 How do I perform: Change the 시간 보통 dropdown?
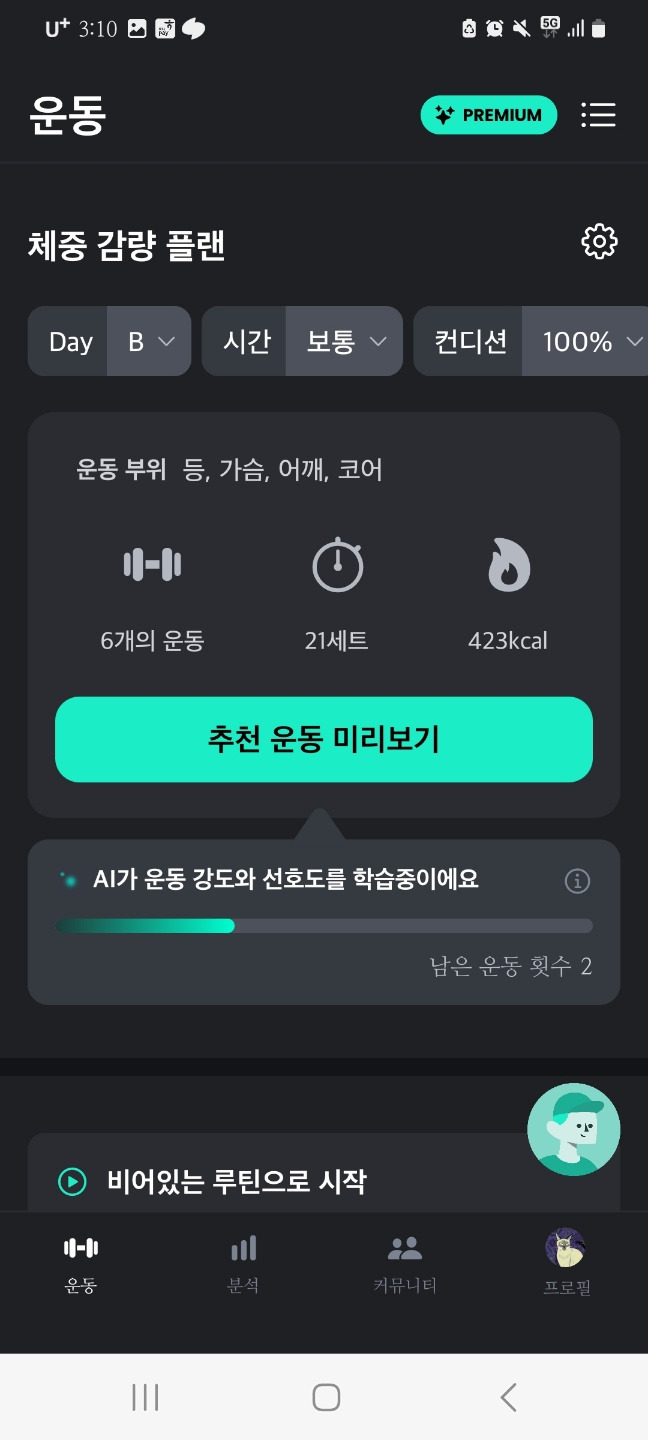[x=302, y=341]
